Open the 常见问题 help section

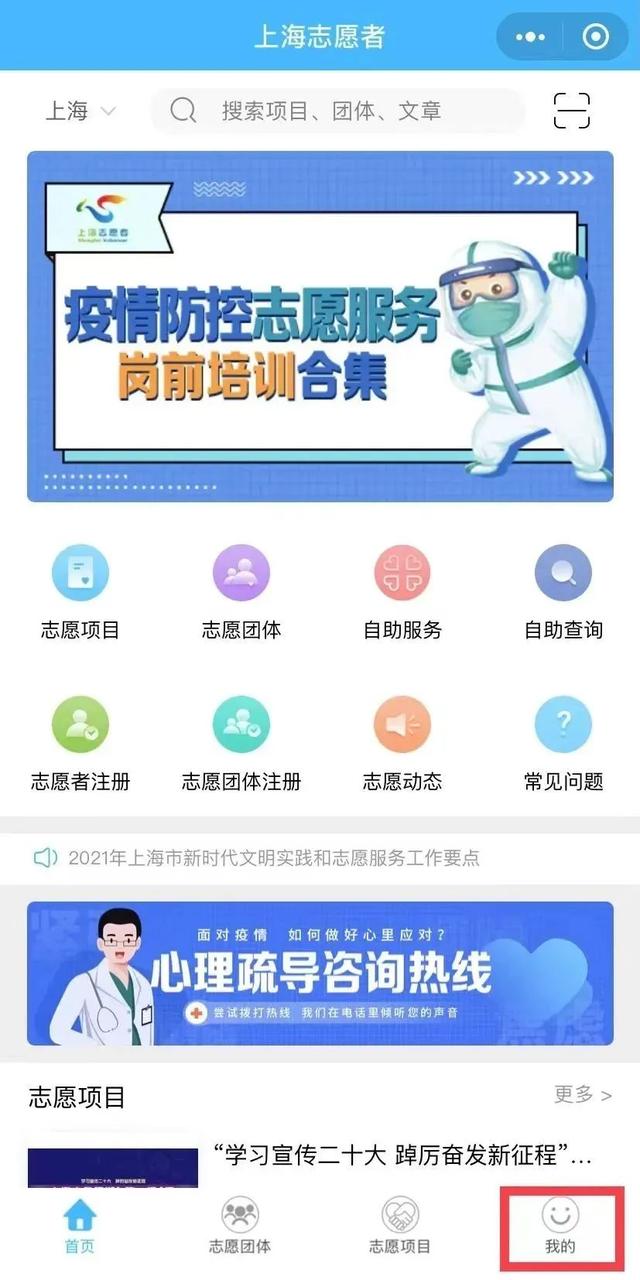[563, 744]
